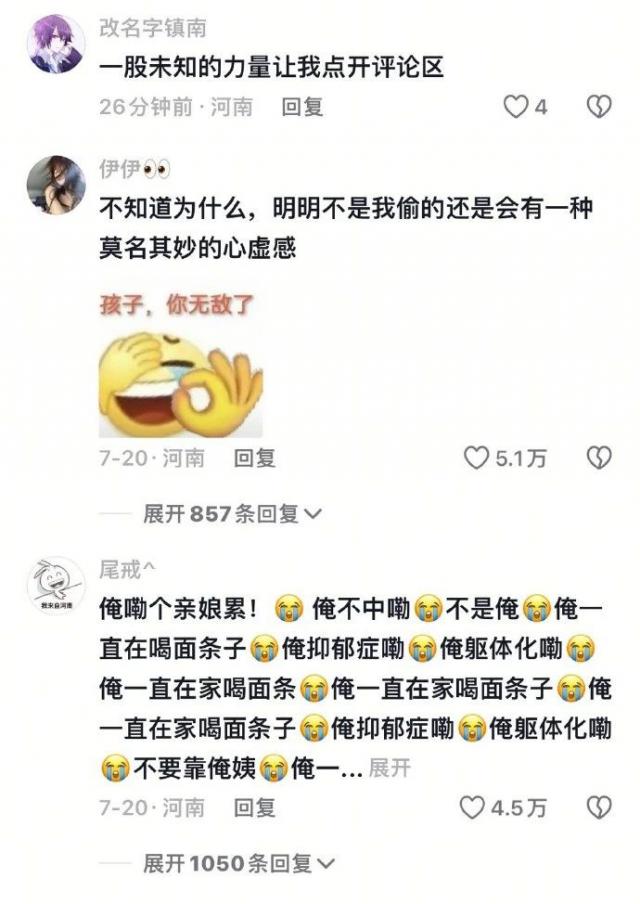The height and width of the screenshot is (904, 640).
Task: Open 改名字镇南's profile avatar
Action: [56, 45]
